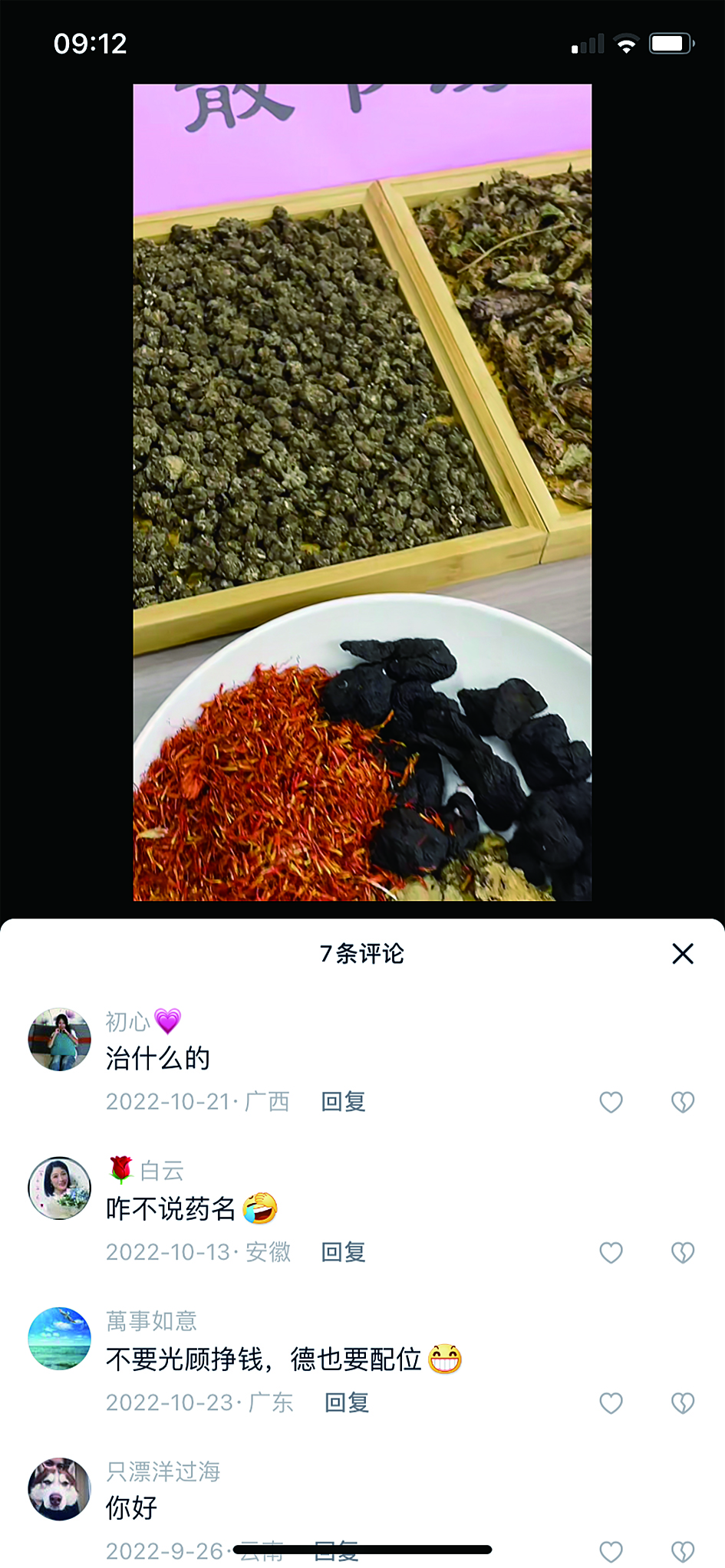Screen dimensions: 725x1568
Task: Reply to 白云's comment
Action: 343,1252
